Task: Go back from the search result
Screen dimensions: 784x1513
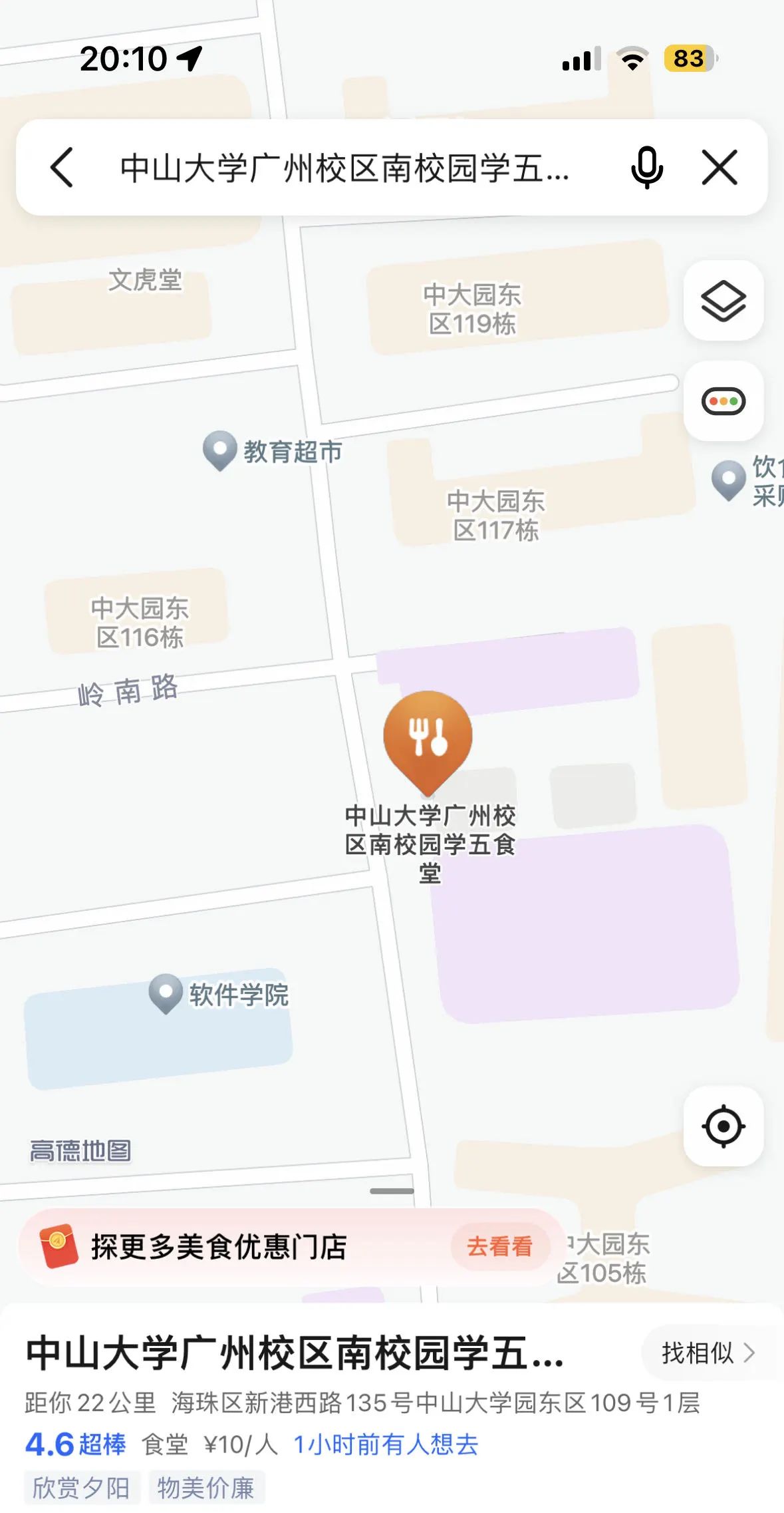Action: (x=62, y=167)
